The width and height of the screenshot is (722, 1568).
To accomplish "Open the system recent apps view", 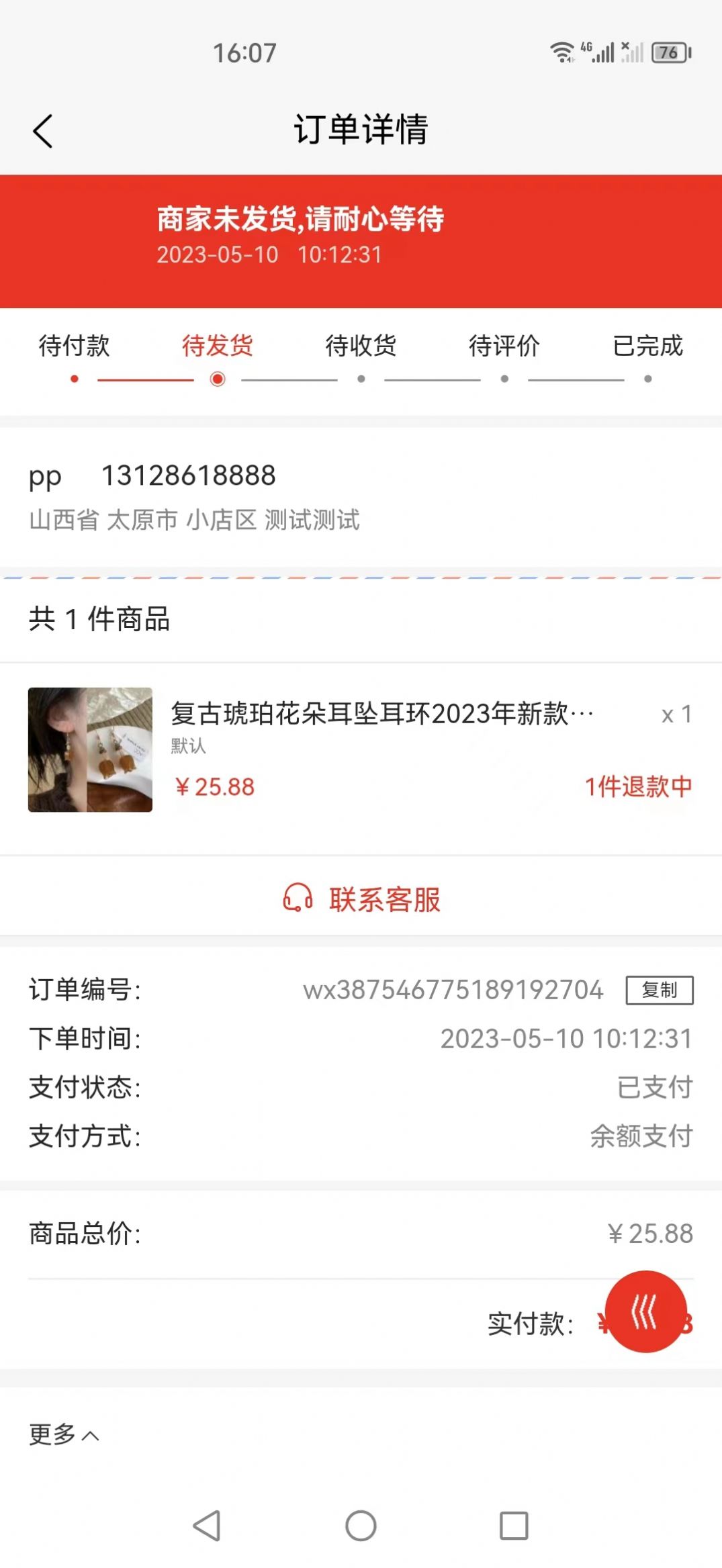I will point(514,1526).
